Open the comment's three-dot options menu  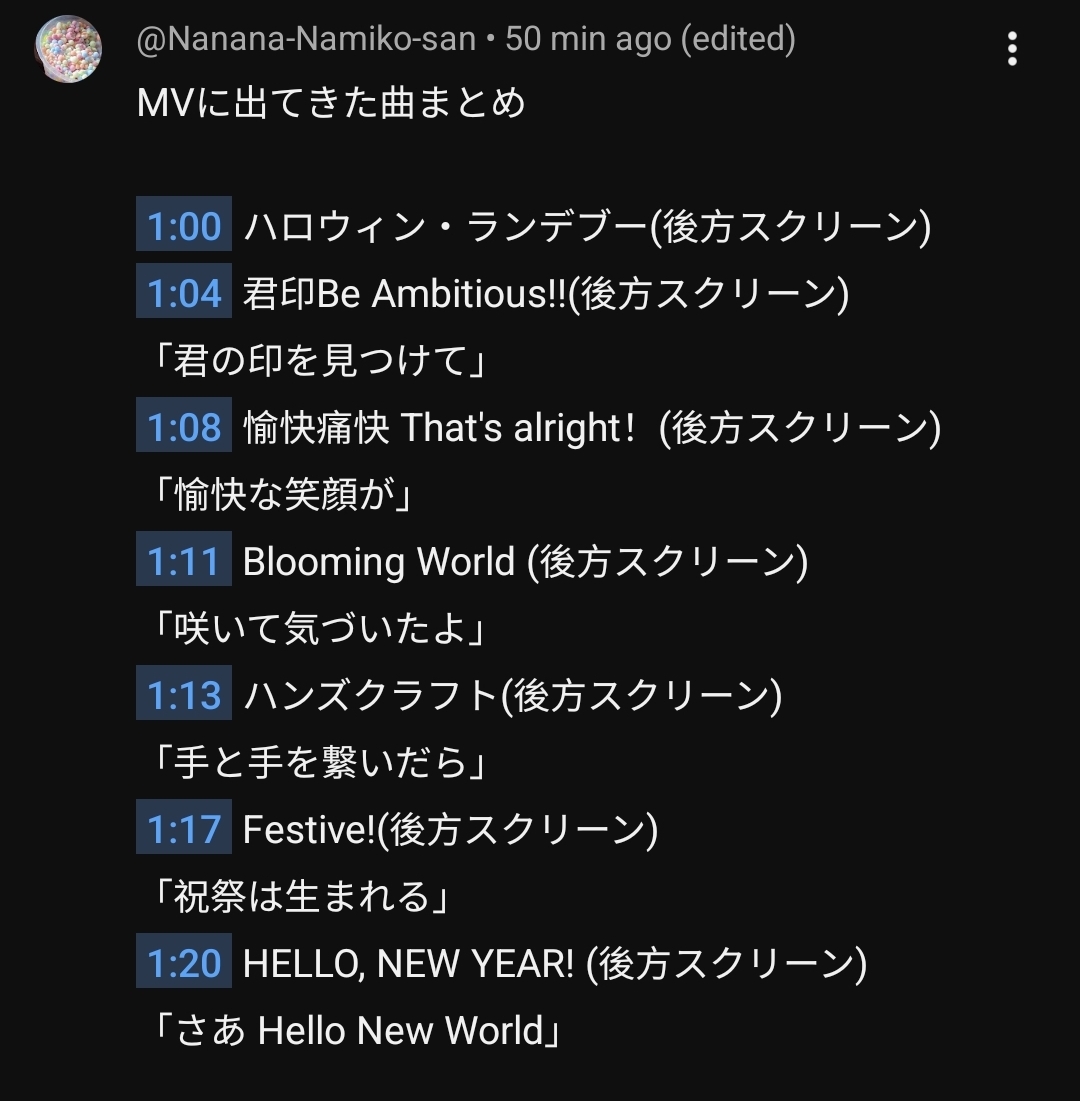point(1012,48)
